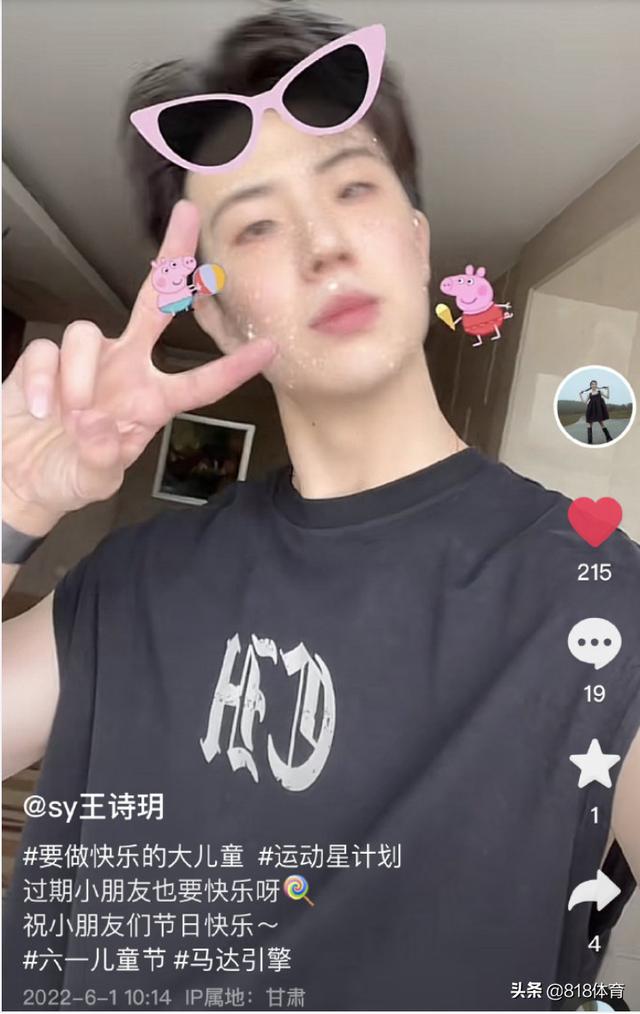
Task: Open the hashtag #要做快乐的大儿童
Action: click(134, 857)
